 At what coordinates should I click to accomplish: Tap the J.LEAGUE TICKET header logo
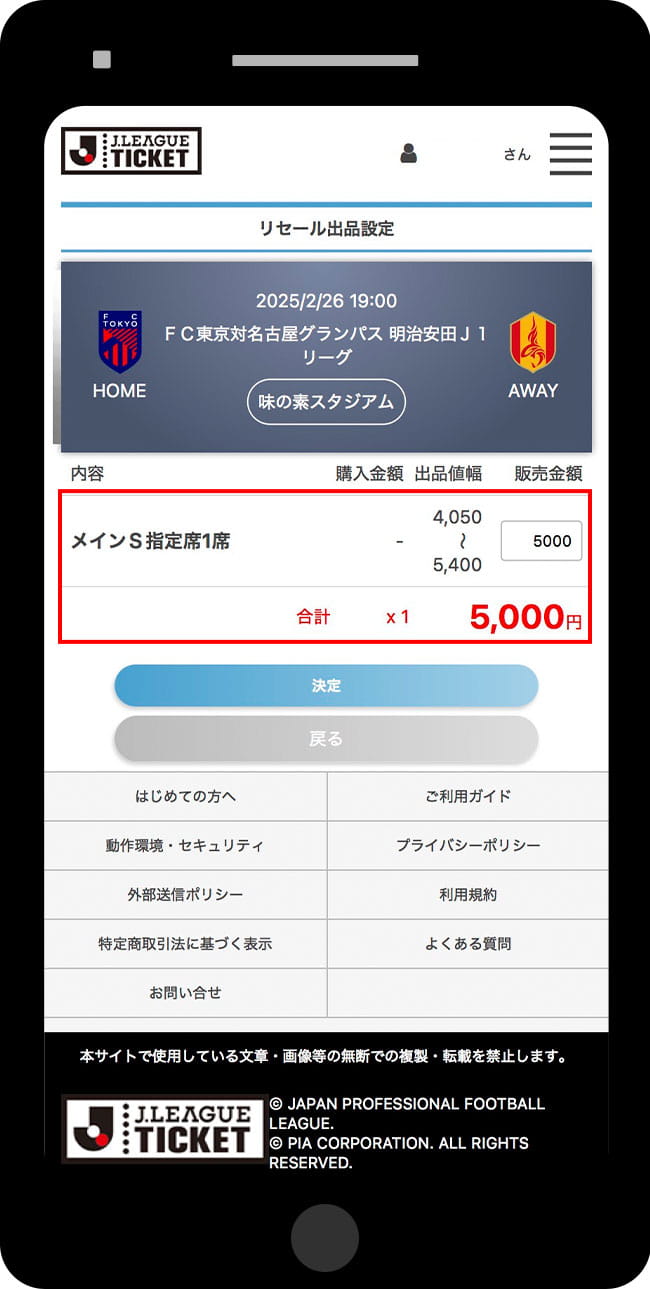click(x=131, y=151)
